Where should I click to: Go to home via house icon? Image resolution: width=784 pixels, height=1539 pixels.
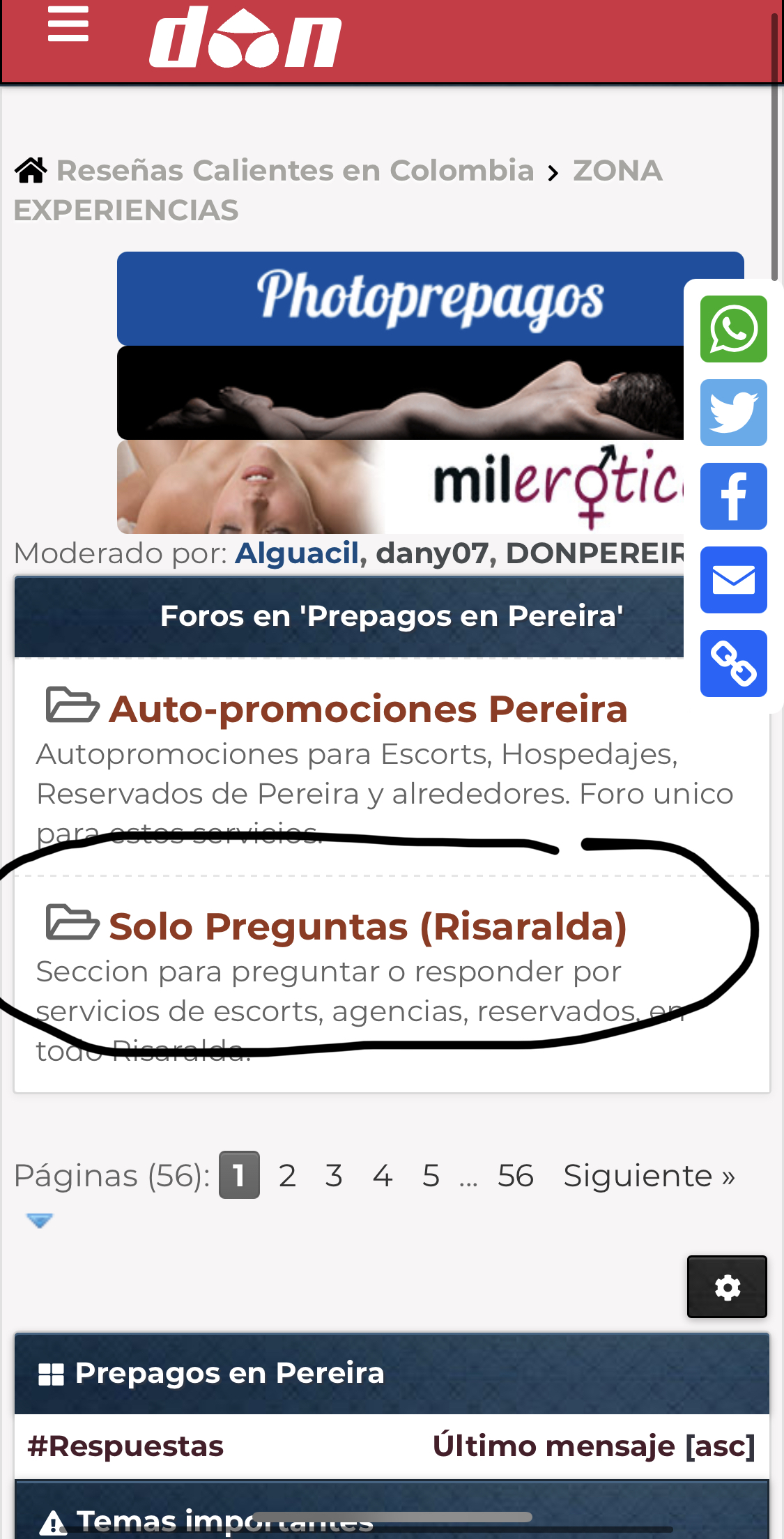pyautogui.click(x=31, y=170)
